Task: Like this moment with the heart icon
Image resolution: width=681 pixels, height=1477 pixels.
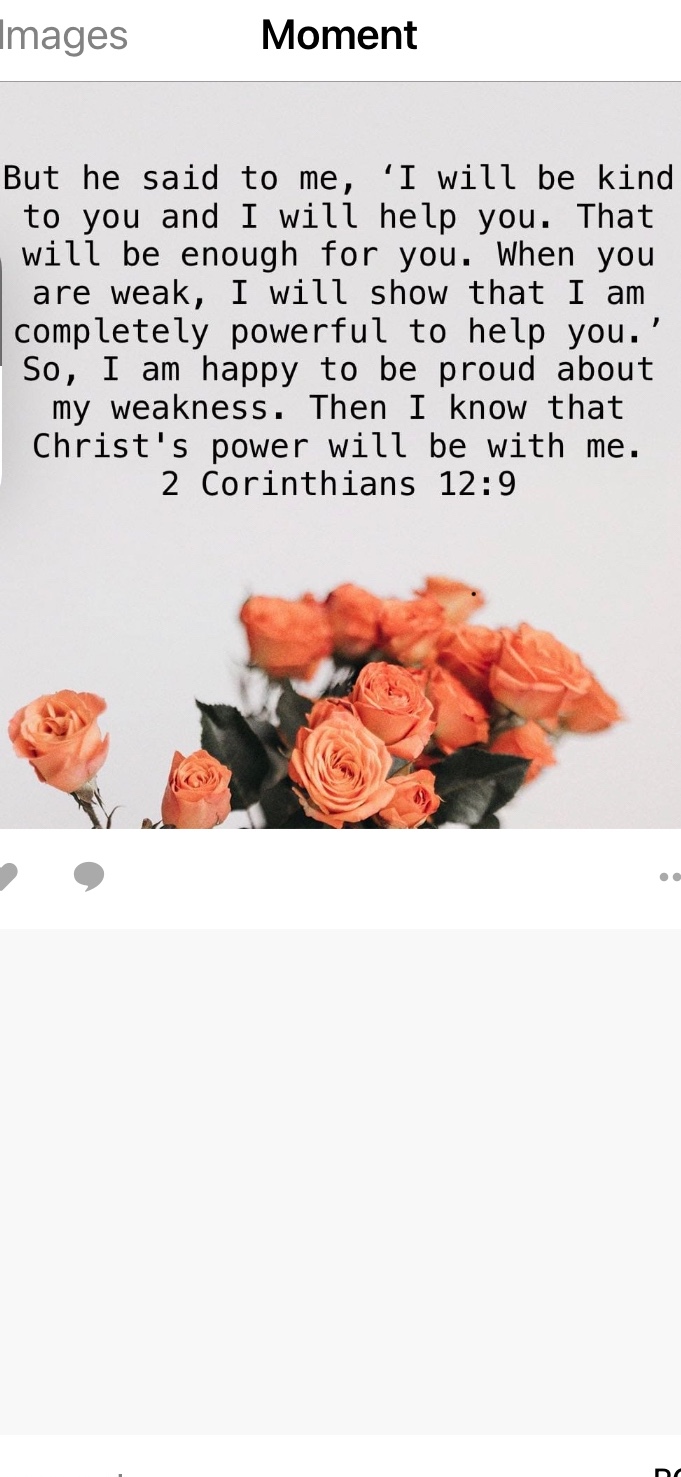Action: [x=6, y=876]
